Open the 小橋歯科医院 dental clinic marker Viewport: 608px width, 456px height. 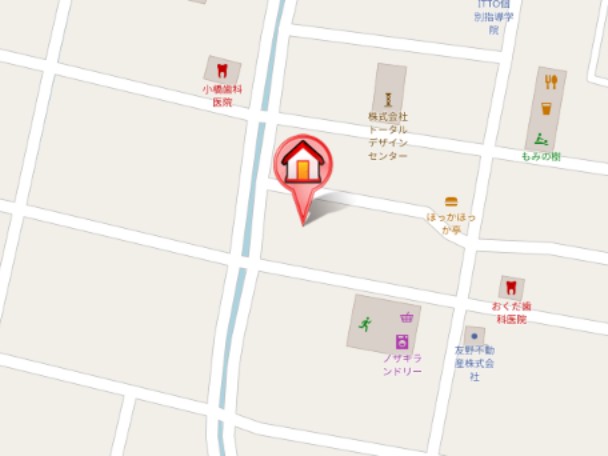(x=222, y=71)
